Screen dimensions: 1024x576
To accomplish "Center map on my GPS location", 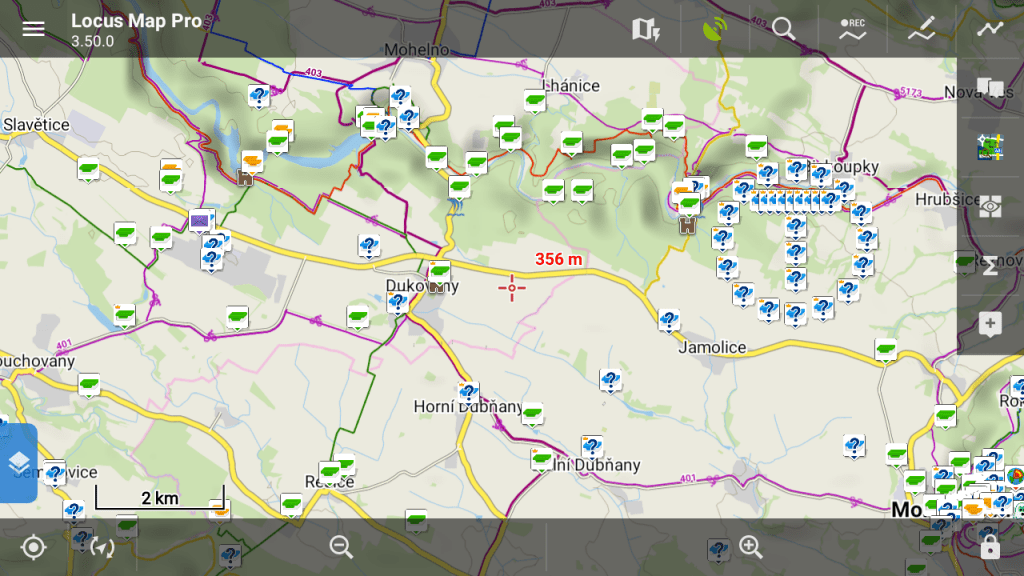I will [33, 547].
